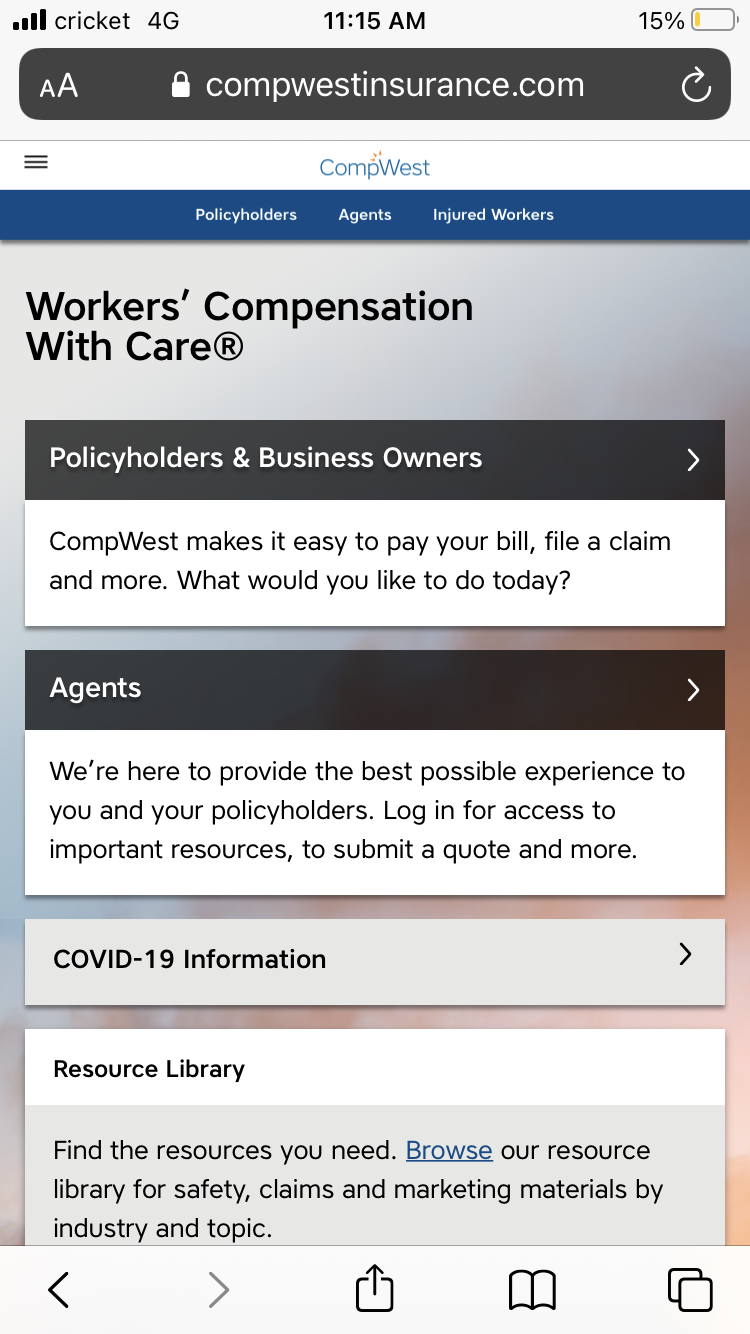Select Agents in the blue nav bar
Image resolution: width=750 pixels, height=1334 pixels.
(365, 215)
